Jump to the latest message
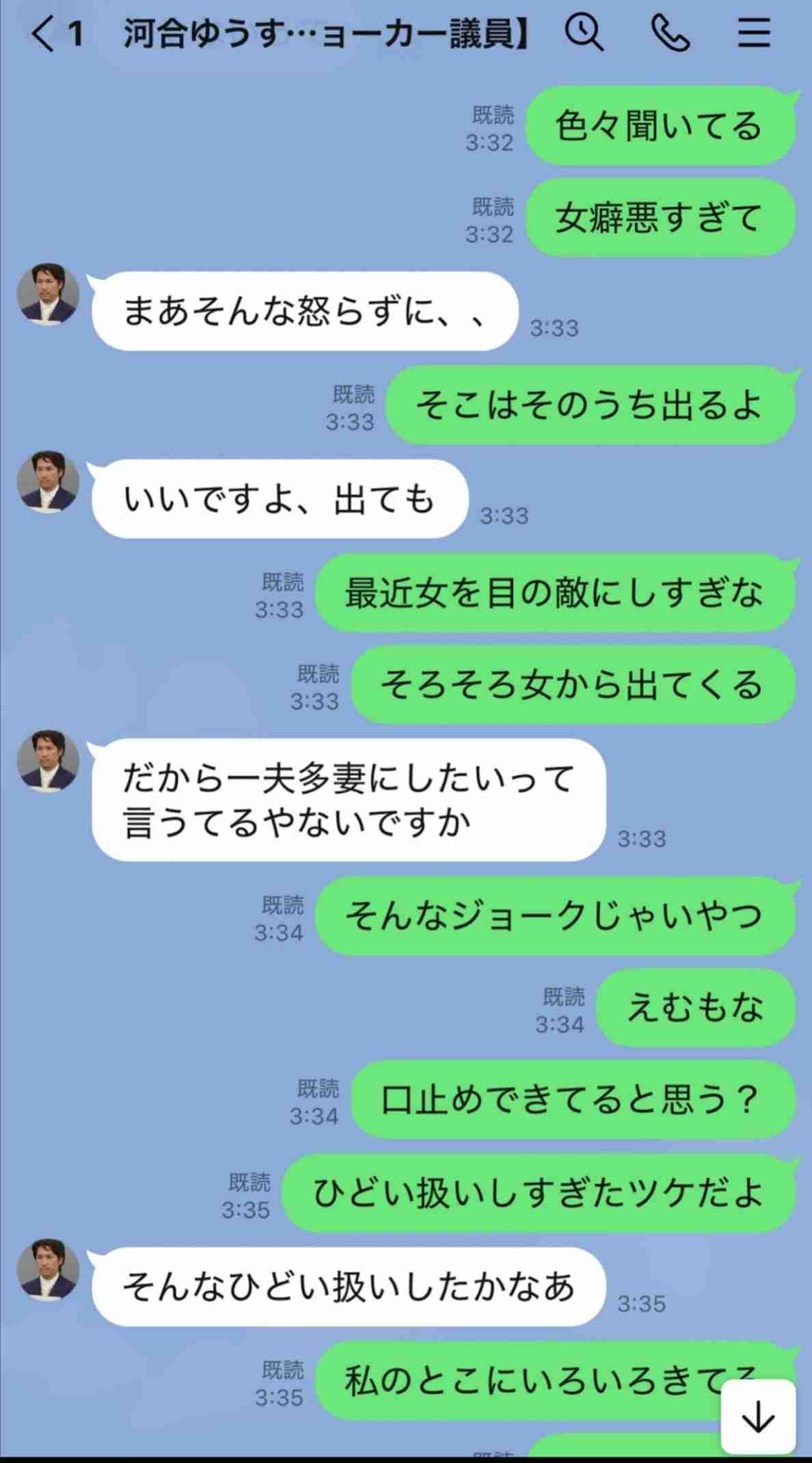Viewport: 812px width, 1463px height. [758, 1417]
